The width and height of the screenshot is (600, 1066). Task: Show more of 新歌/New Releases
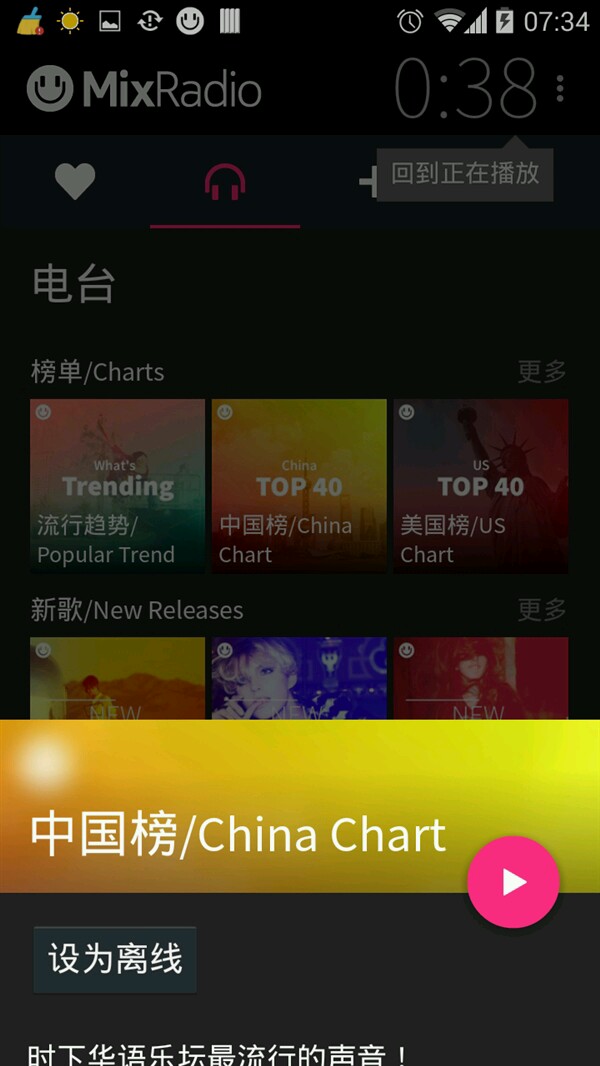pyautogui.click(x=542, y=610)
